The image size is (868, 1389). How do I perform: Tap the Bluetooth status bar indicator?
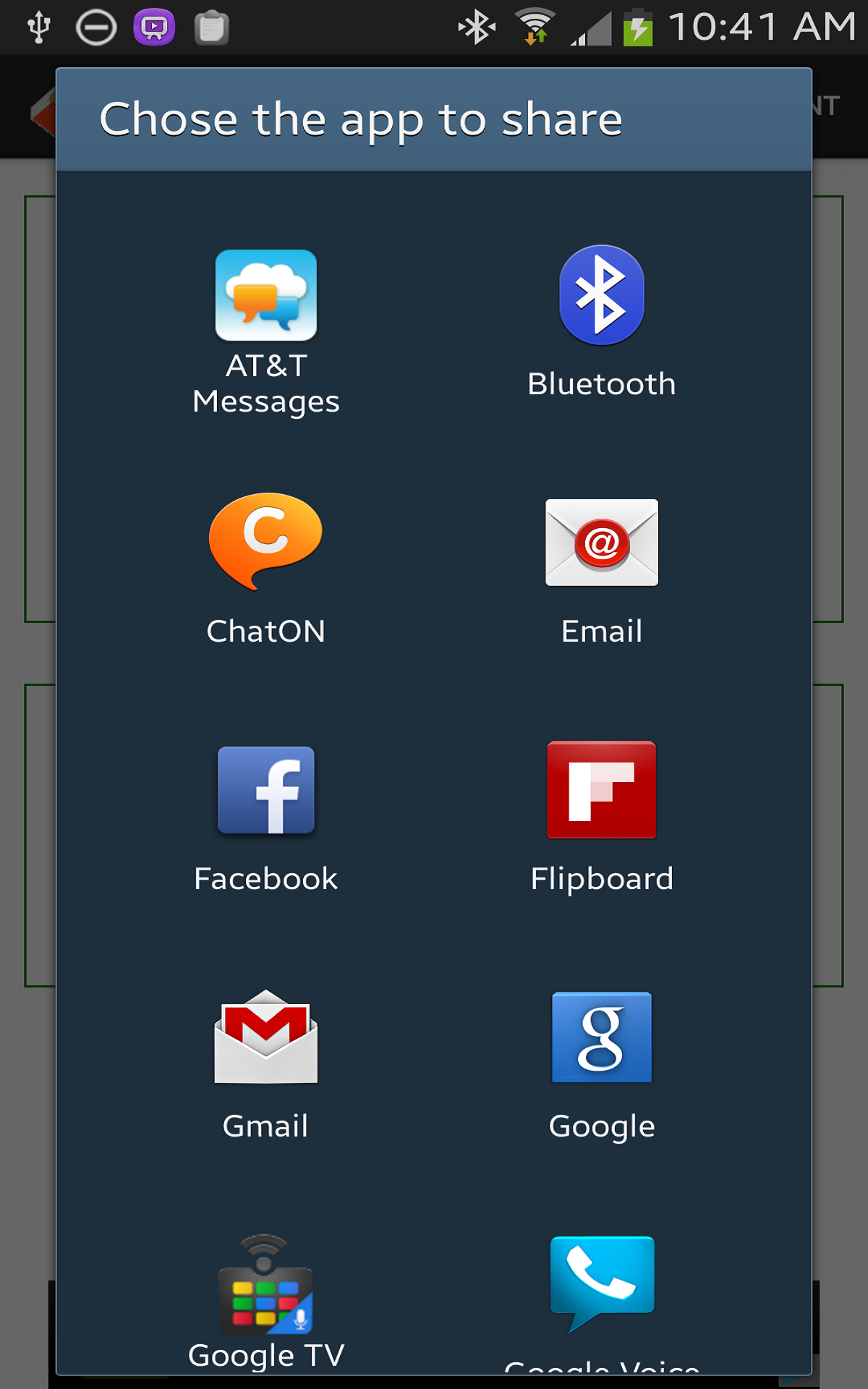point(475,25)
